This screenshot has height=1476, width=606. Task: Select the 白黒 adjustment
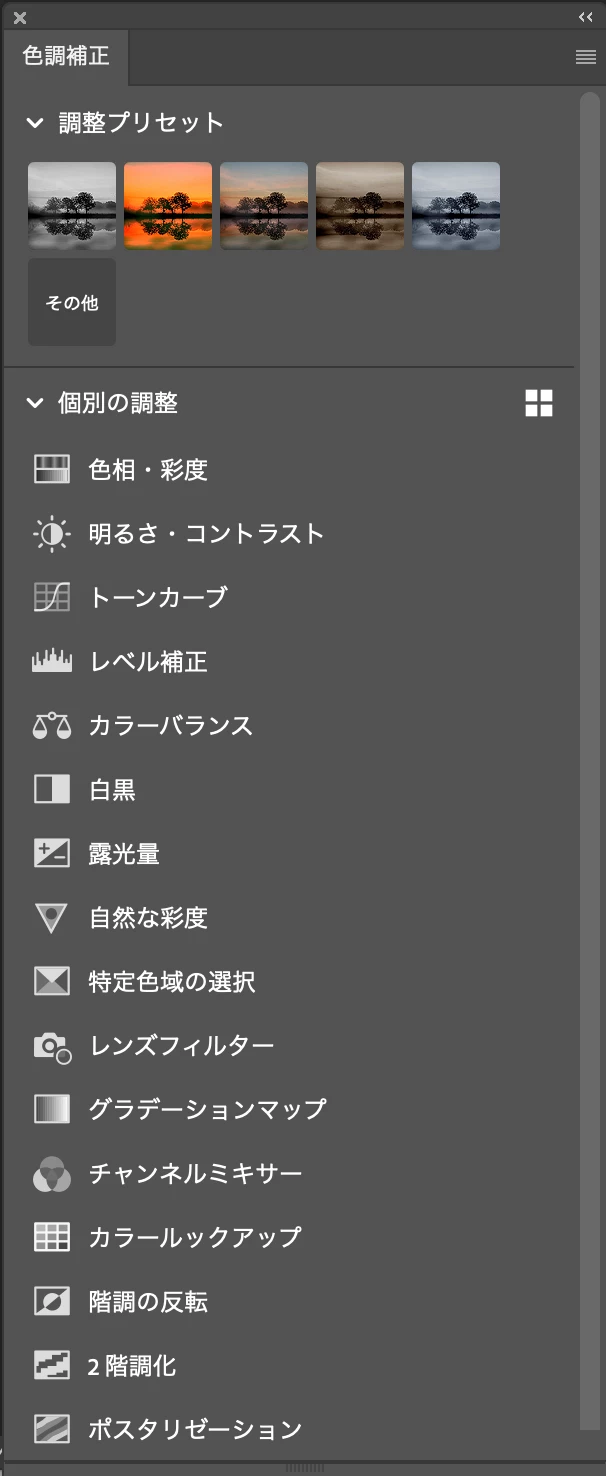112,789
